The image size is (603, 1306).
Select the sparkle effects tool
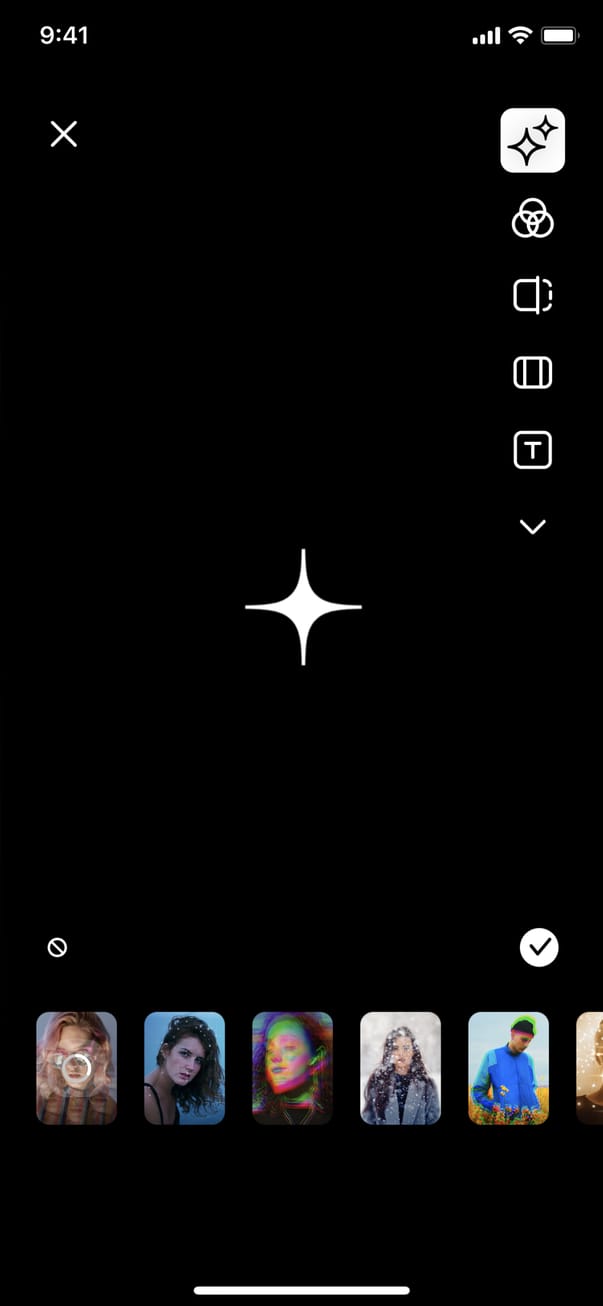(x=532, y=141)
